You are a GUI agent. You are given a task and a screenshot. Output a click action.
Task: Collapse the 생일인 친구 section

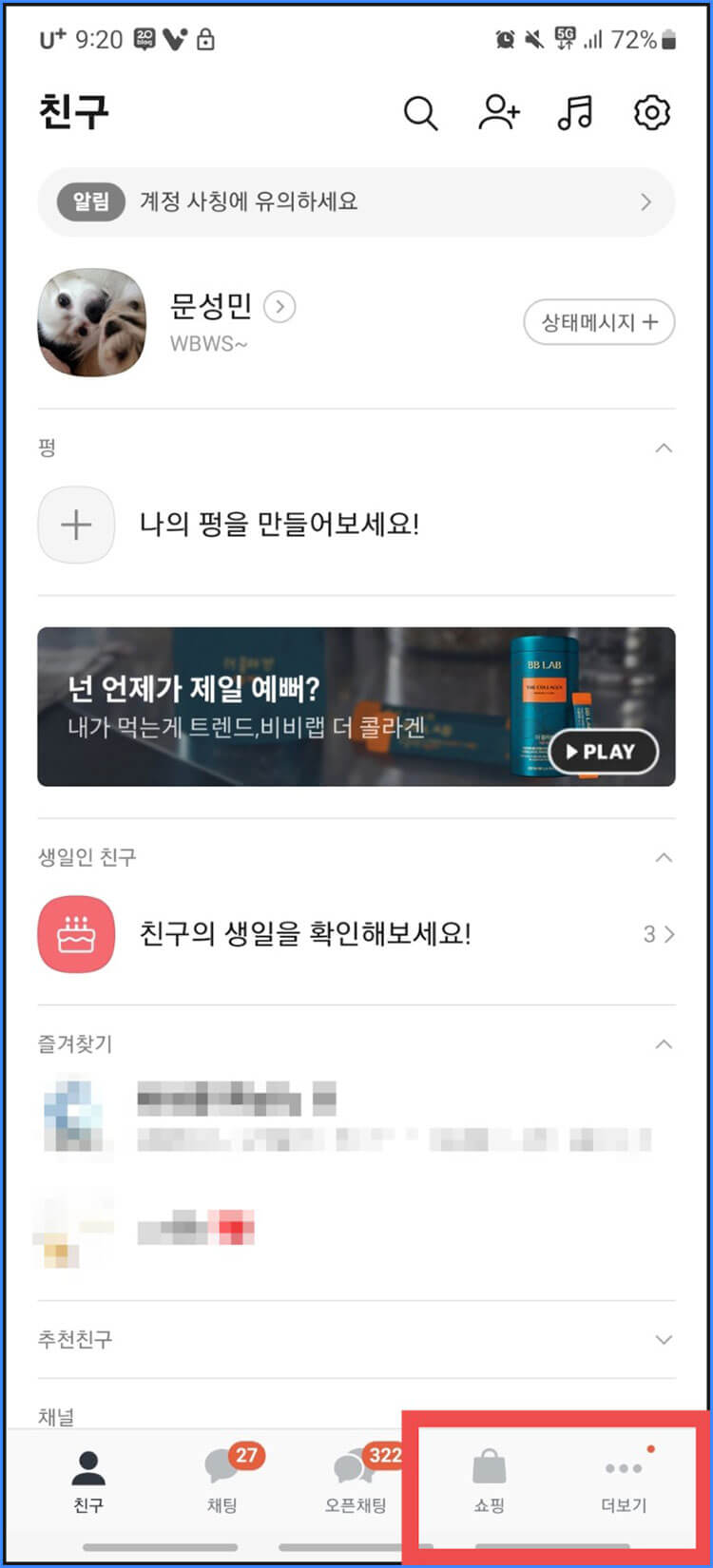pos(664,856)
